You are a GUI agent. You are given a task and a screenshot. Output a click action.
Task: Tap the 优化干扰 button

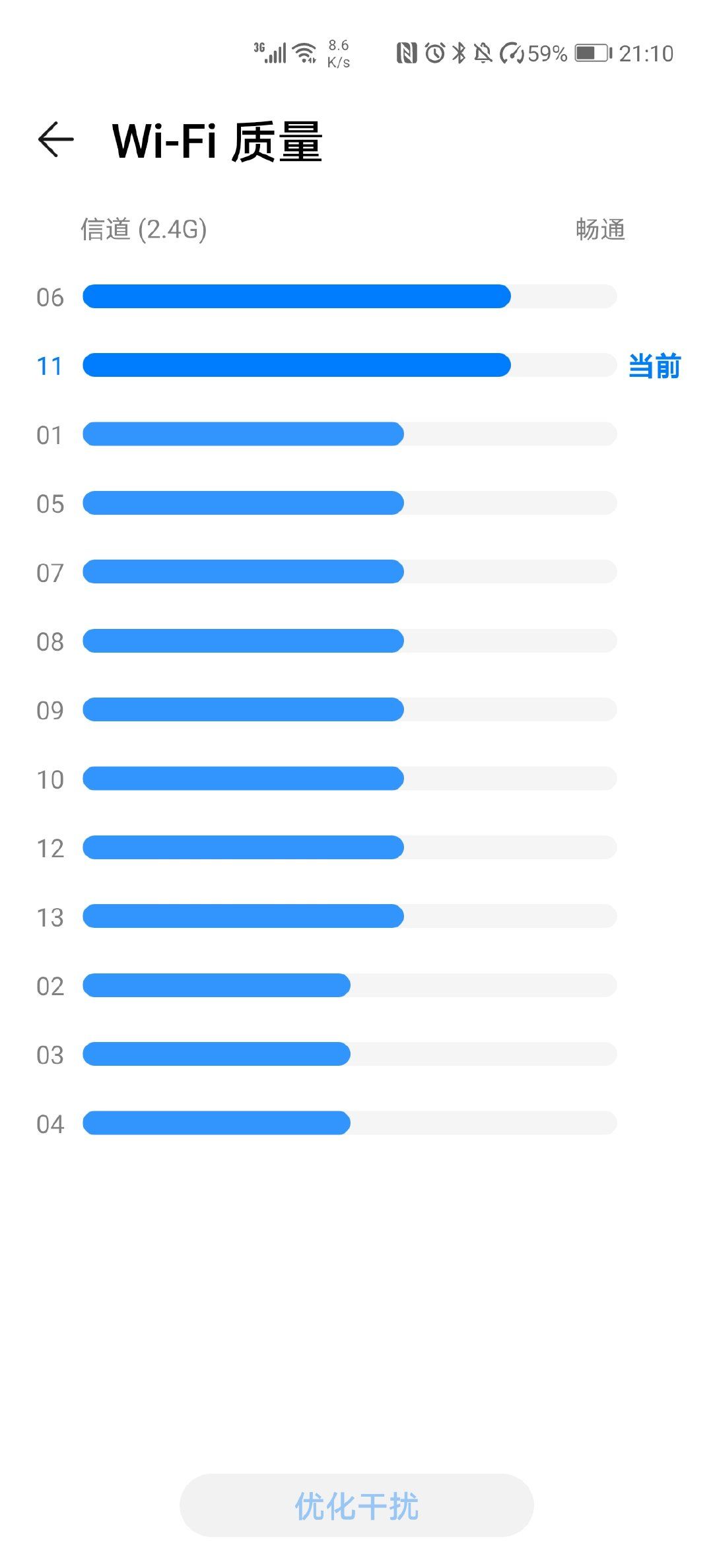coord(356,1505)
